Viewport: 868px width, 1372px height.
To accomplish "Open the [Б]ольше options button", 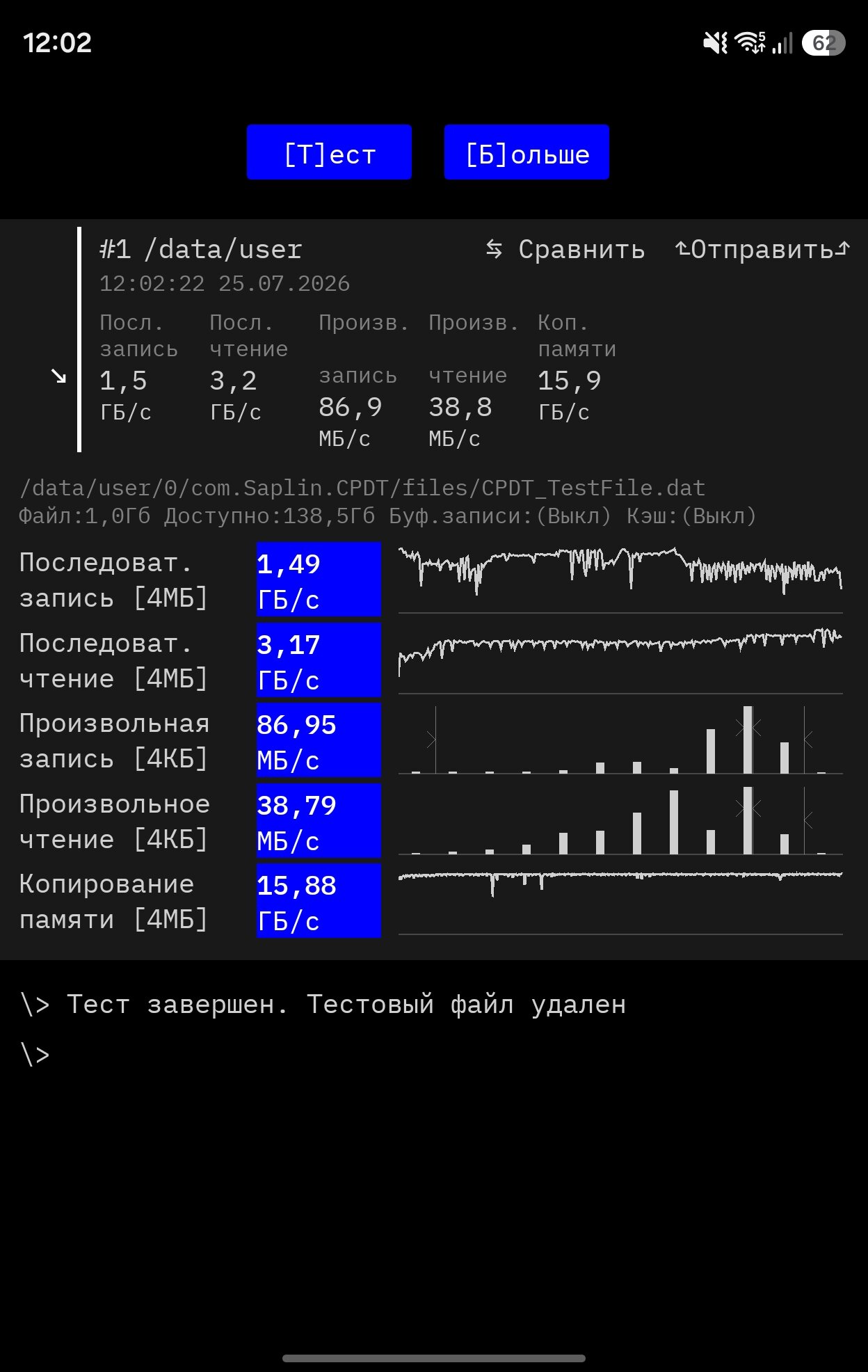I will click(527, 152).
